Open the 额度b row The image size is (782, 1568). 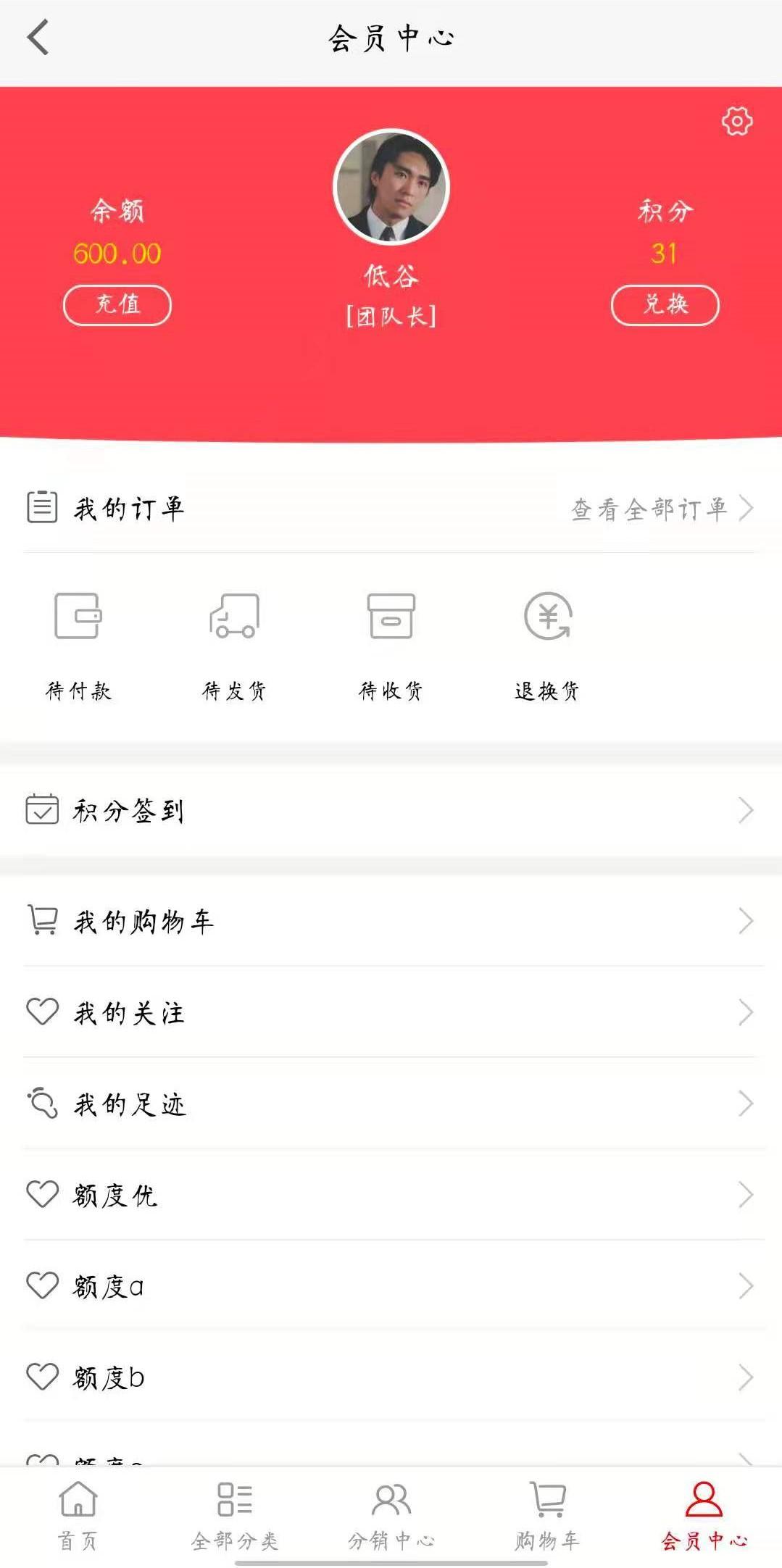click(391, 1377)
